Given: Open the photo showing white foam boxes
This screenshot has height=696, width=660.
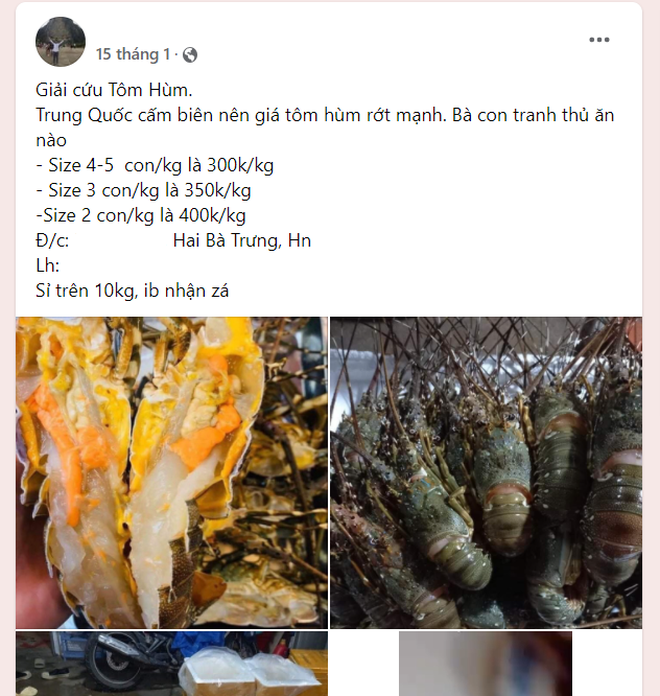Looking at the screenshot, I should click(x=171, y=664).
